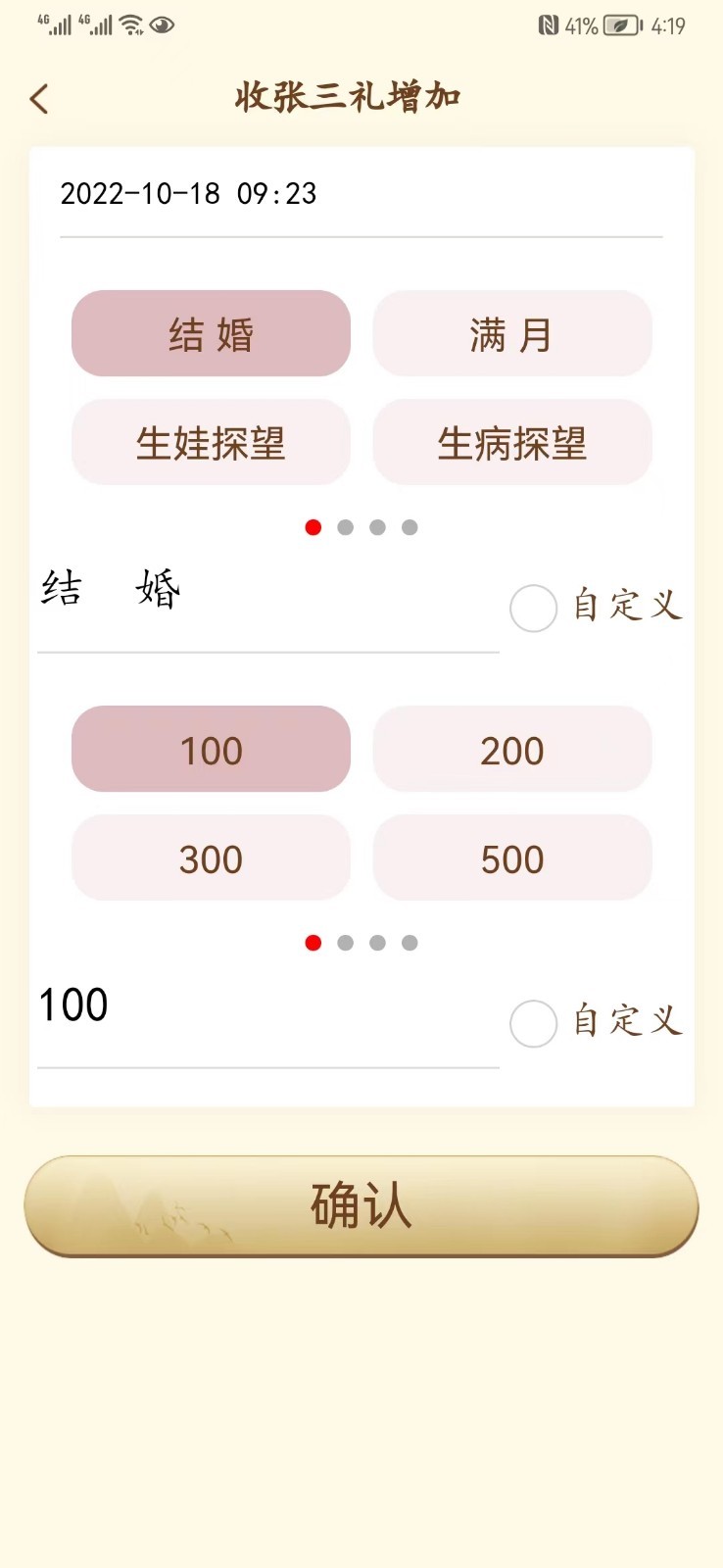Choose the 生病探望 occasion chip
This screenshot has height=1568, width=723.
click(x=511, y=443)
